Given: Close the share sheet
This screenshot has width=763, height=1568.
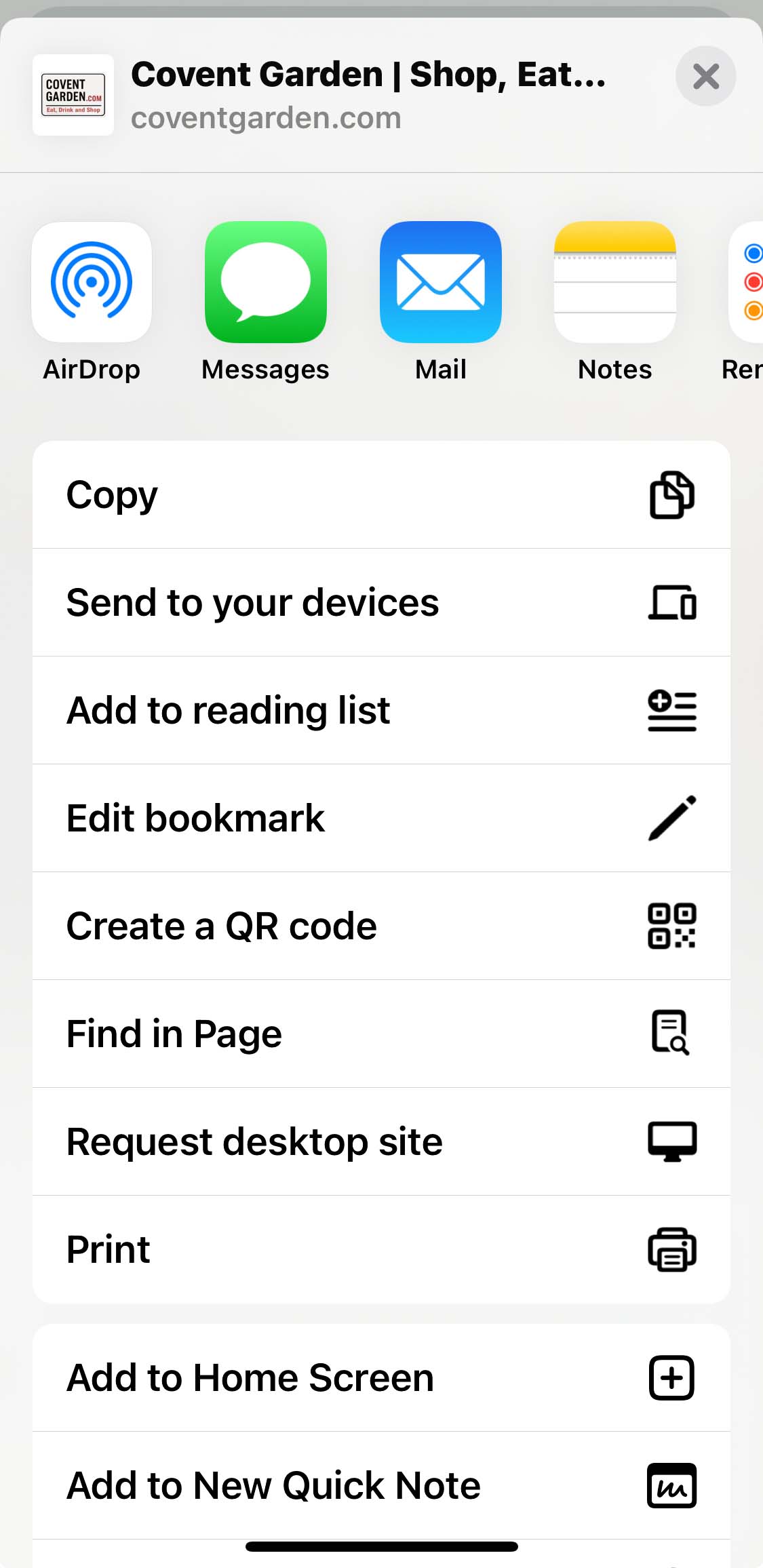Looking at the screenshot, I should coord(705,76).
